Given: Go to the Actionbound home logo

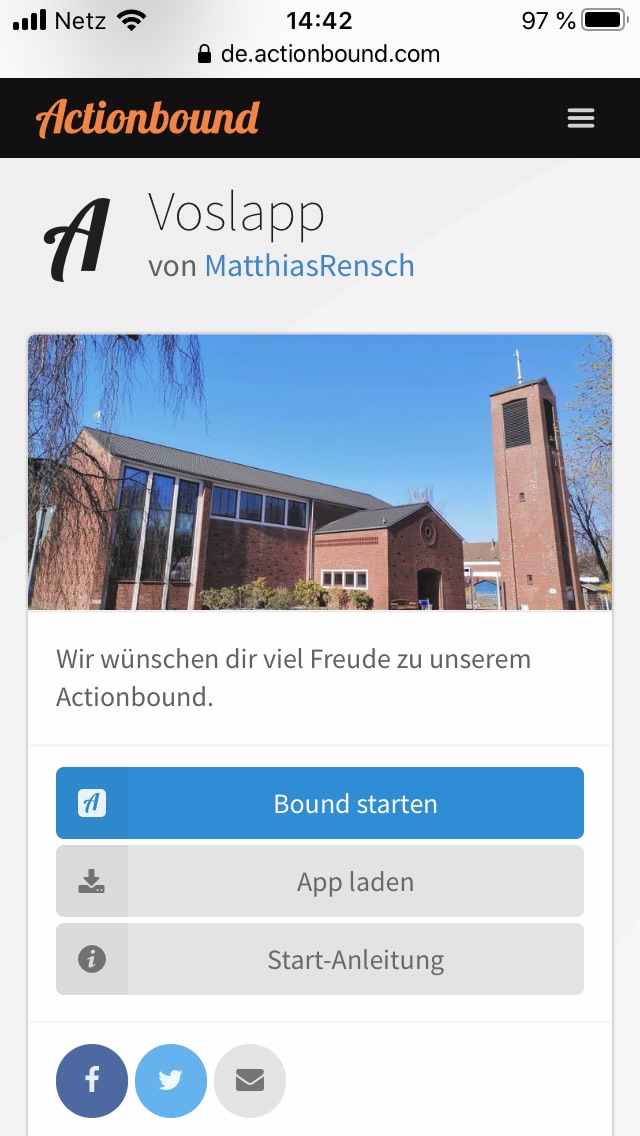Looking at the screenshot, I should click(x=148, y=119).
